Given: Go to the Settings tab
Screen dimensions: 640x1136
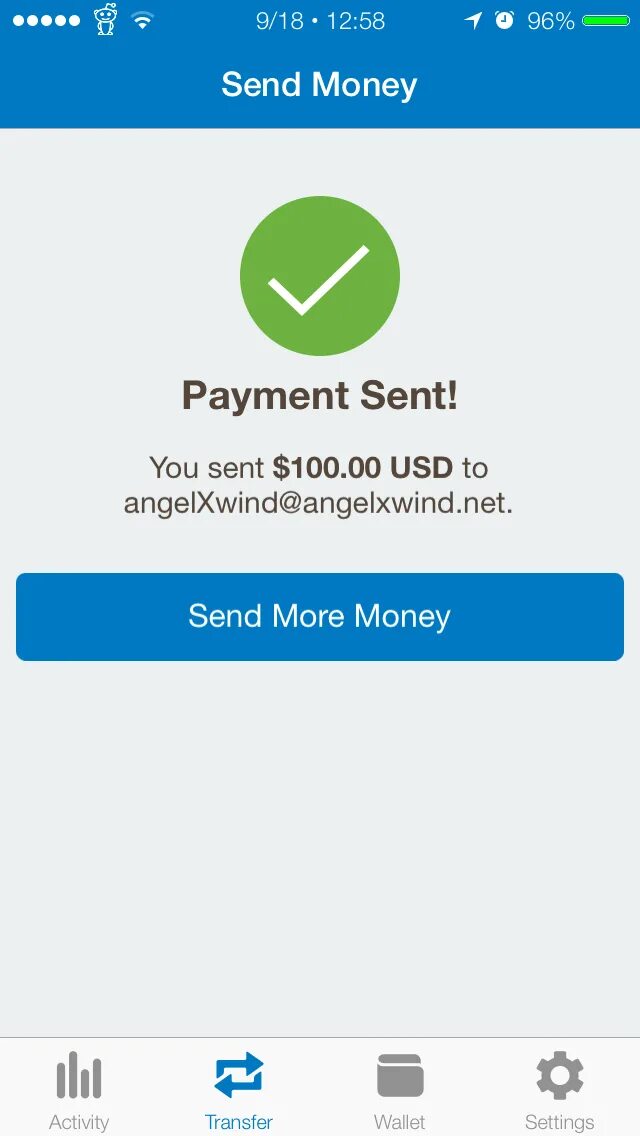Looking at the screenshot, I should pos(560,1088).
